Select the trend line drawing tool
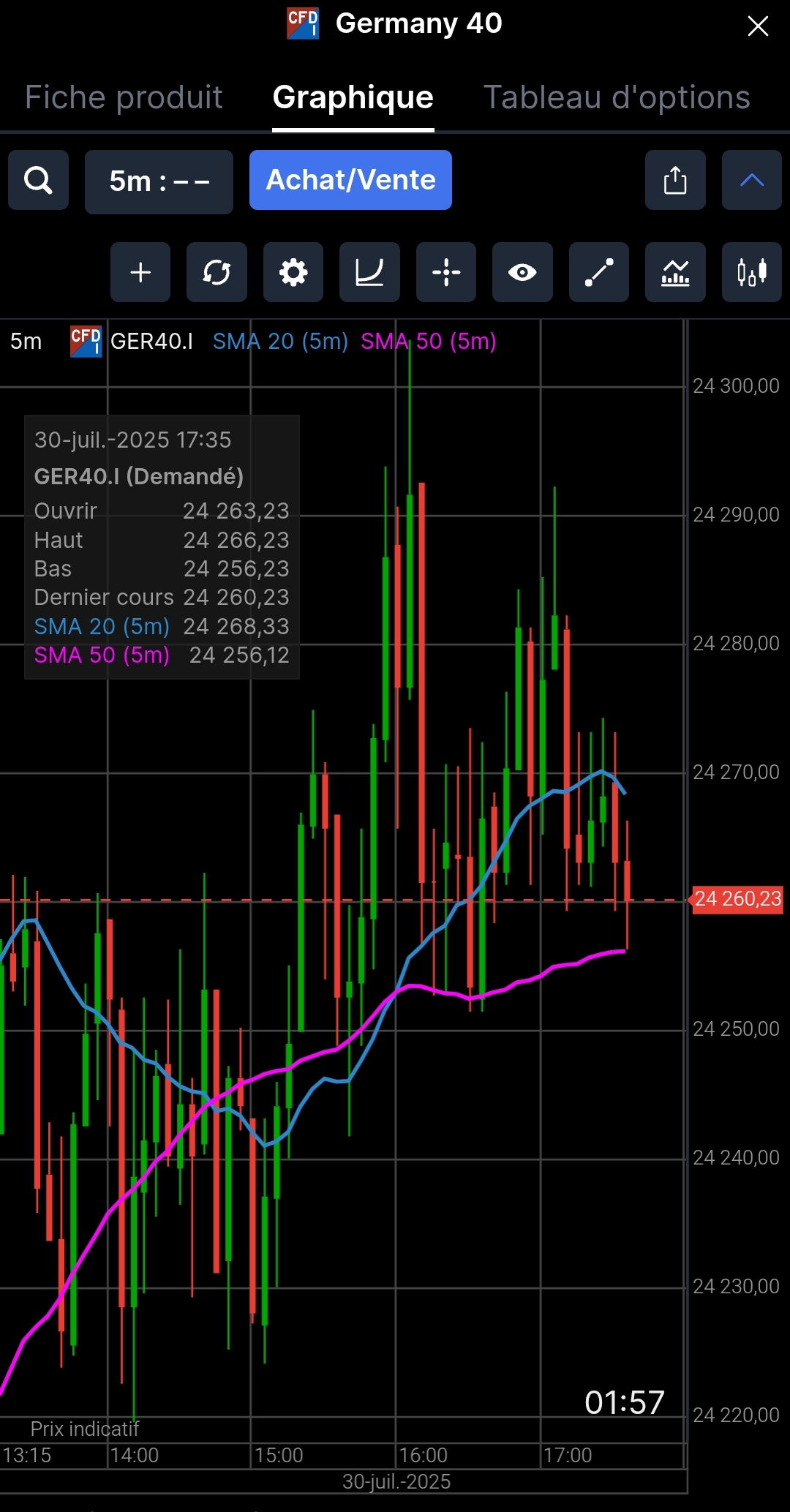790x1512 pixels. [x=599, y=273]
